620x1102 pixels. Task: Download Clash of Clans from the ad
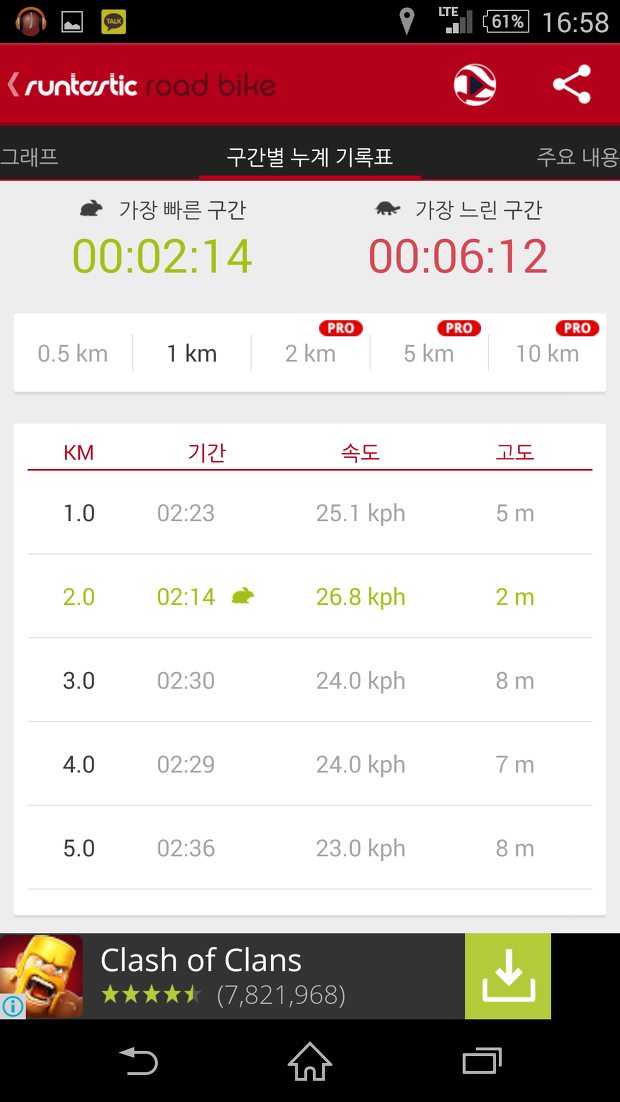pos(508,976)
